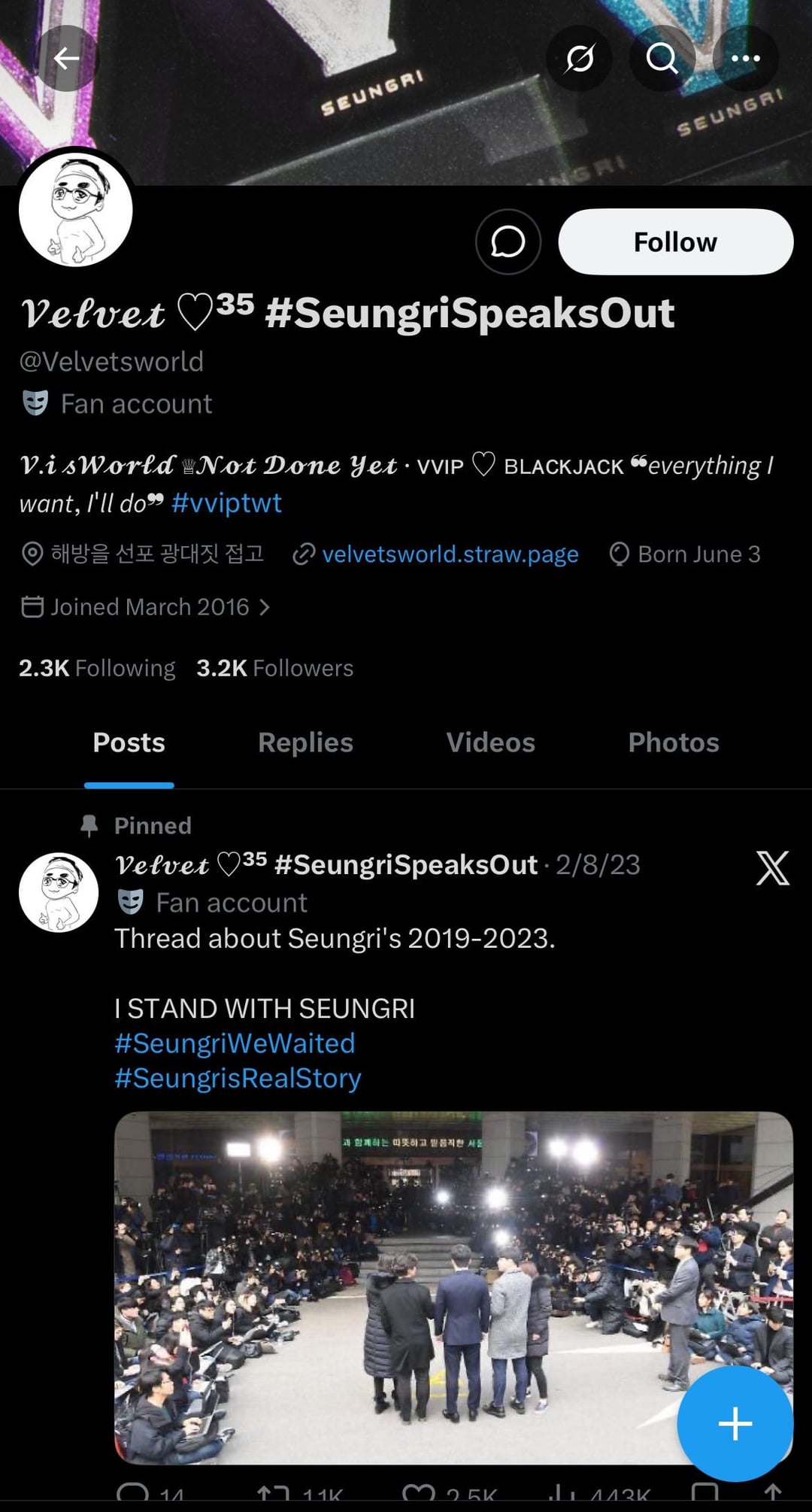The height and width of the screenshot is (1512, 812).
Task: View the 3.2K Followers list
Action: tap(274, 668)
